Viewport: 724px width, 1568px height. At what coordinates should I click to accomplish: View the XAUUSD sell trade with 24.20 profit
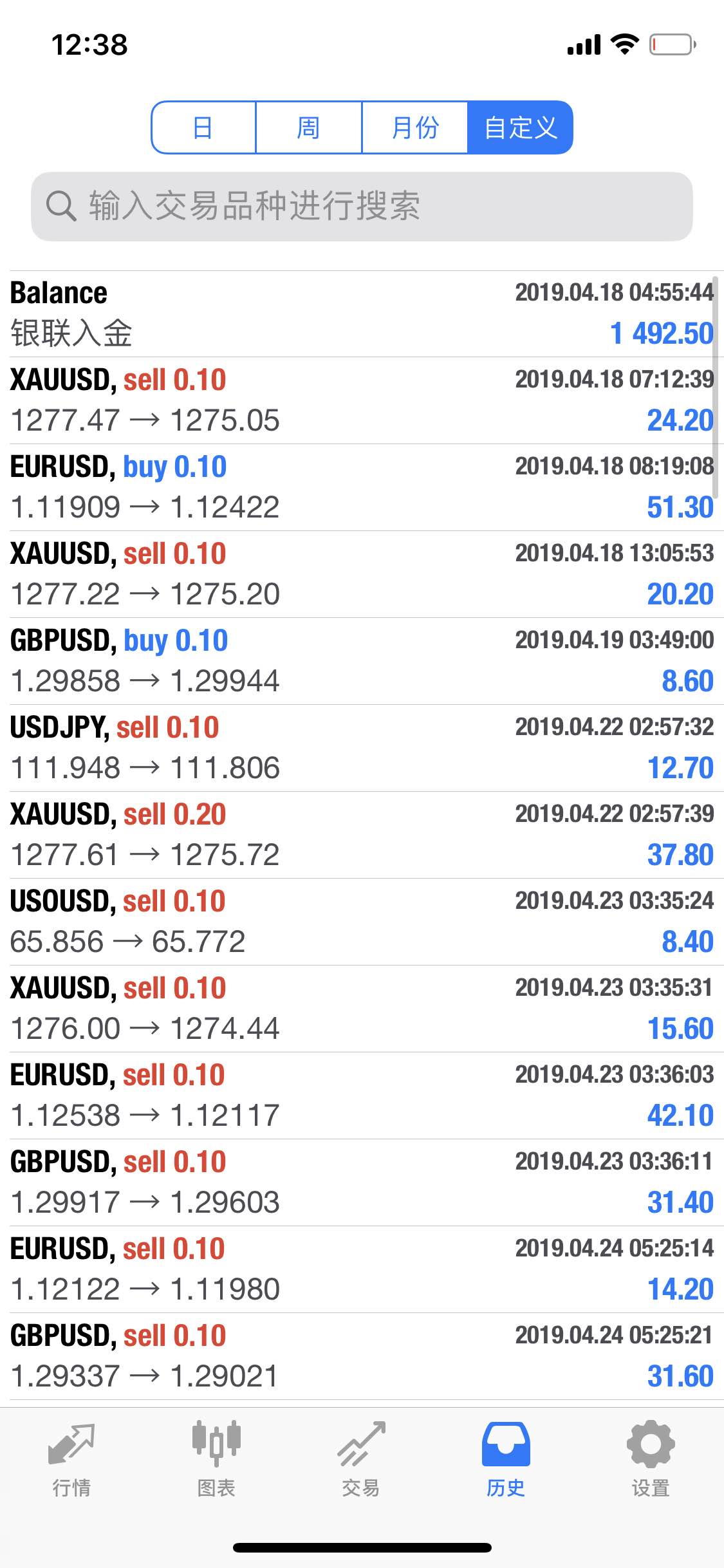362,400
